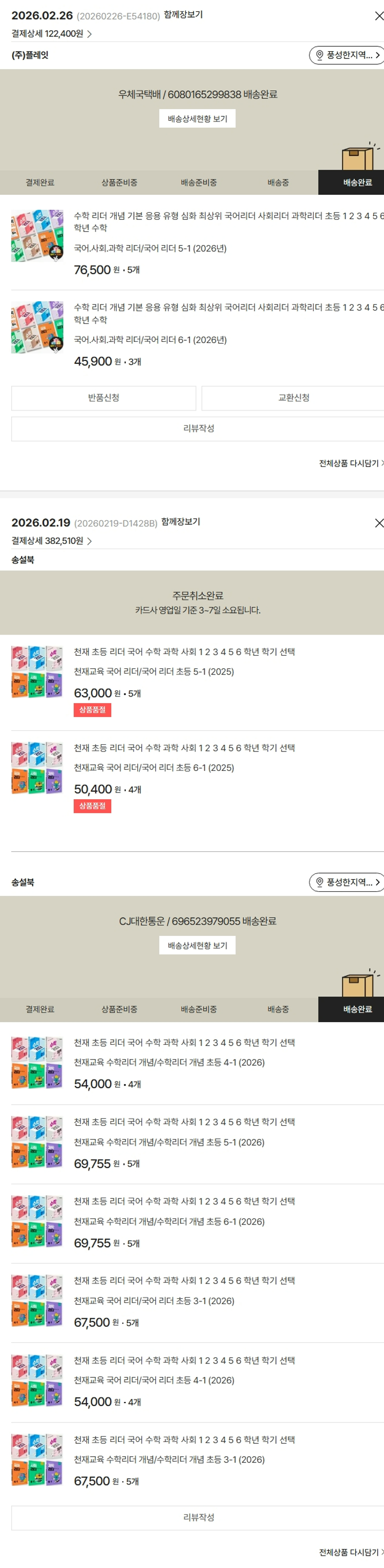Open the 국어 리더 5-1 (2026년) product
Image resolution: width=384 pixels, height=1568 pixels.
coord(150,248)
